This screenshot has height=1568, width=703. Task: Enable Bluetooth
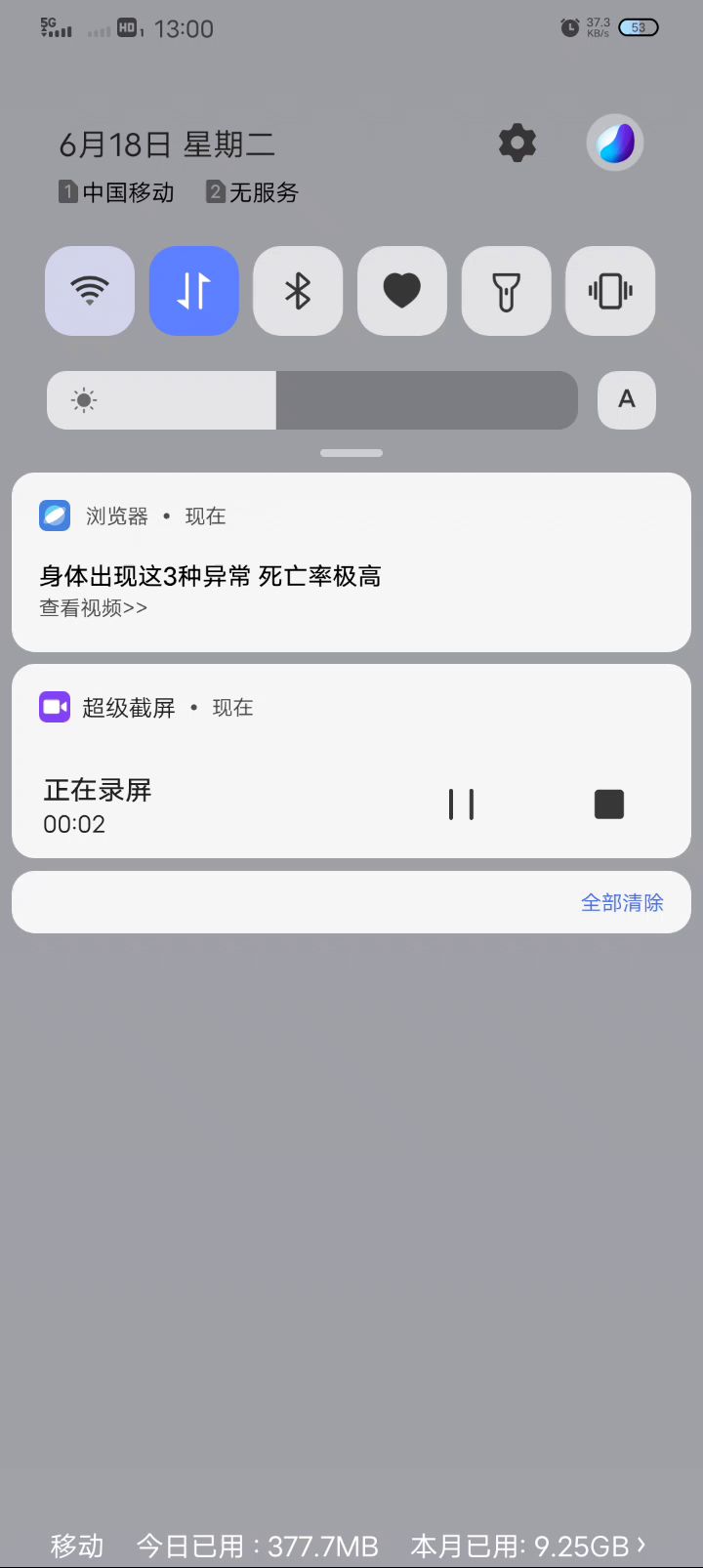click(x=298, y=291)
